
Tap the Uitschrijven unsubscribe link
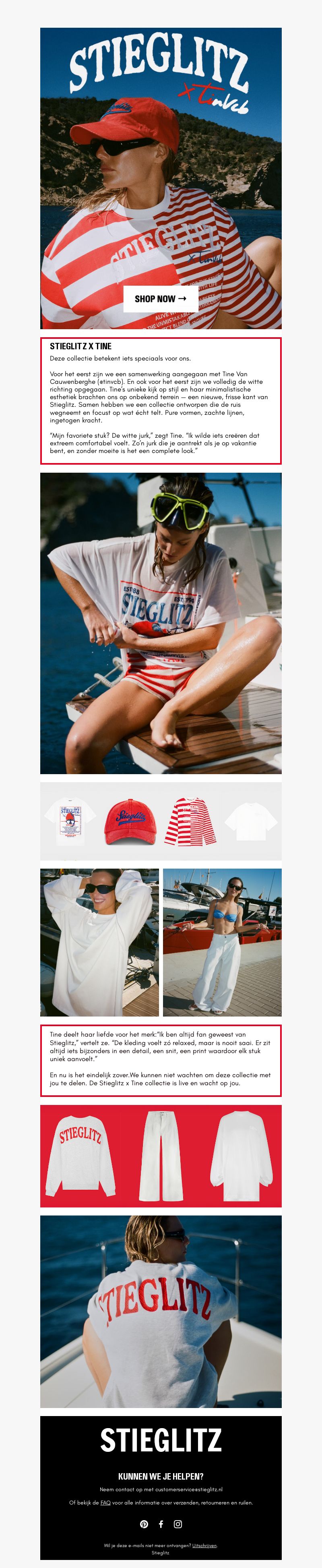[204, 1545]
